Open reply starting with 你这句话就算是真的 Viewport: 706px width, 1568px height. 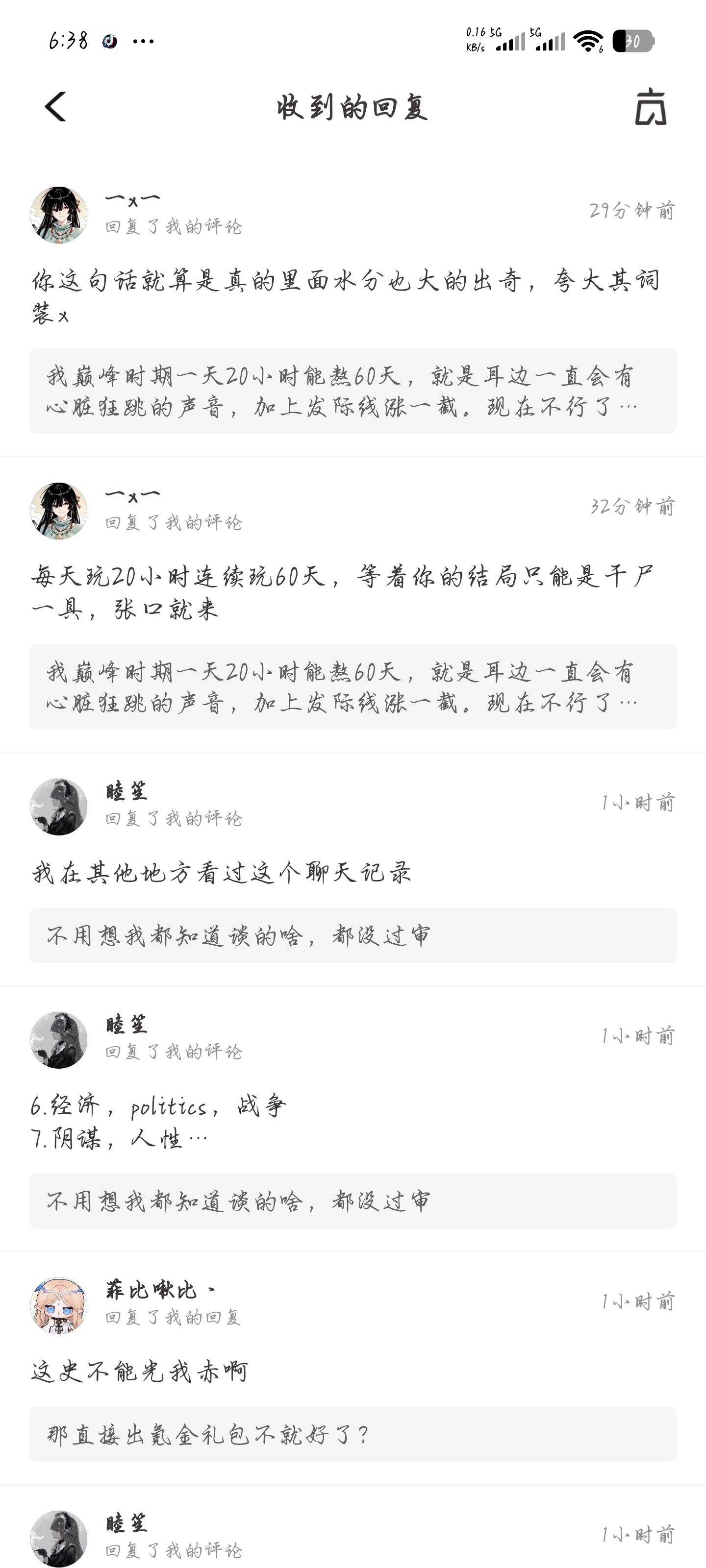[345, 296]
